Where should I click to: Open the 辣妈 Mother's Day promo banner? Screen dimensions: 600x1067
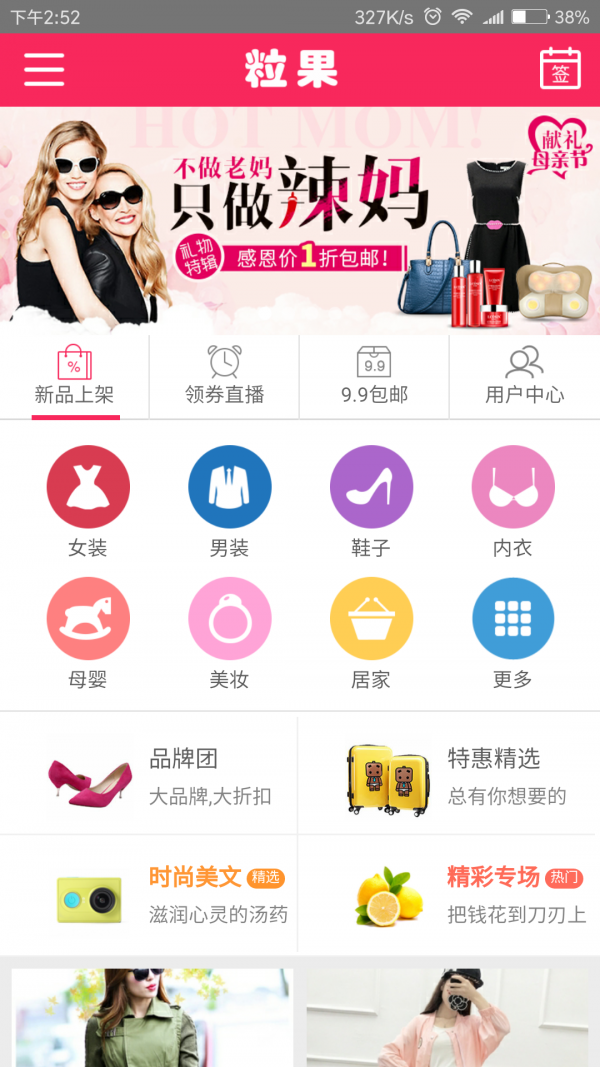pyautogui.click(x=300, y=220)
